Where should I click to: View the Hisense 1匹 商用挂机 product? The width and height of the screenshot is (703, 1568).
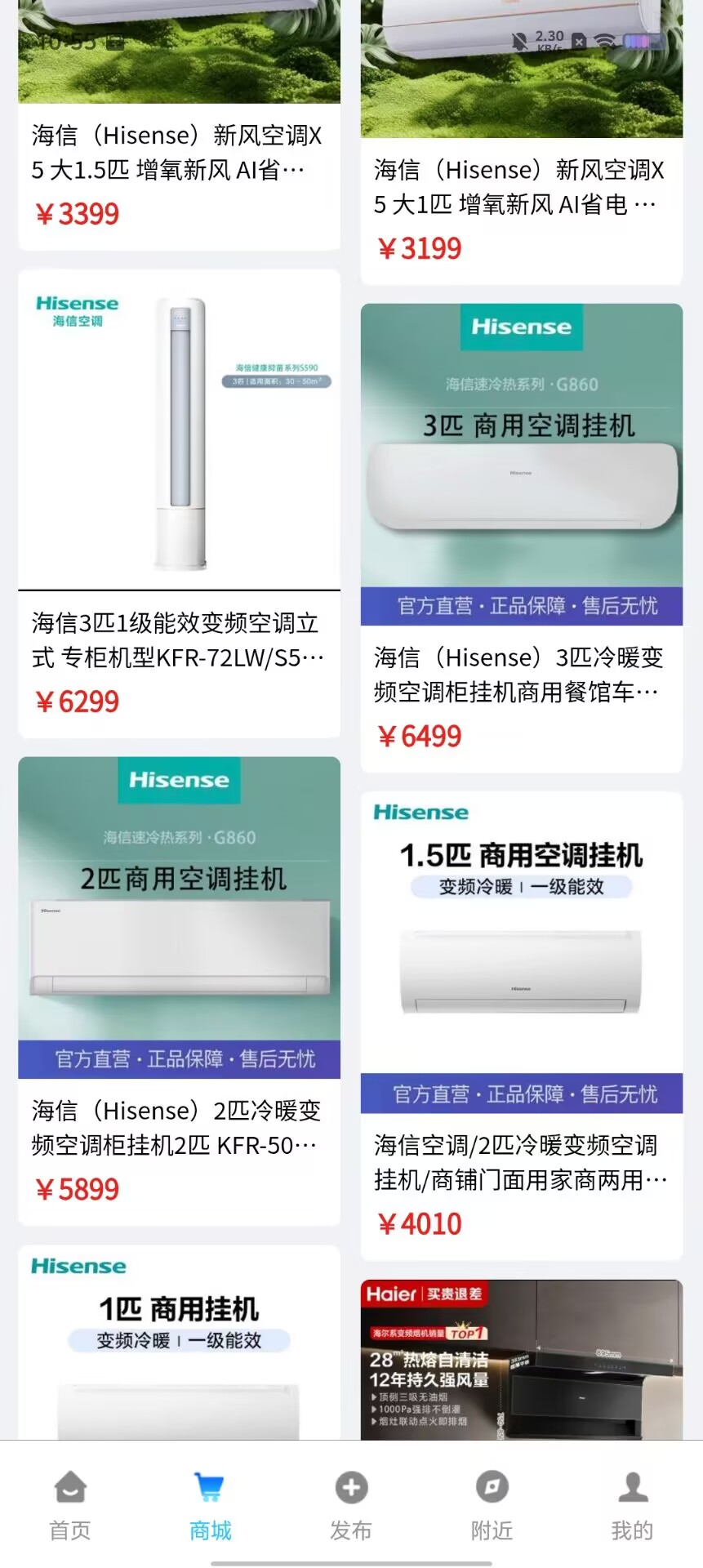point(179,1342)
